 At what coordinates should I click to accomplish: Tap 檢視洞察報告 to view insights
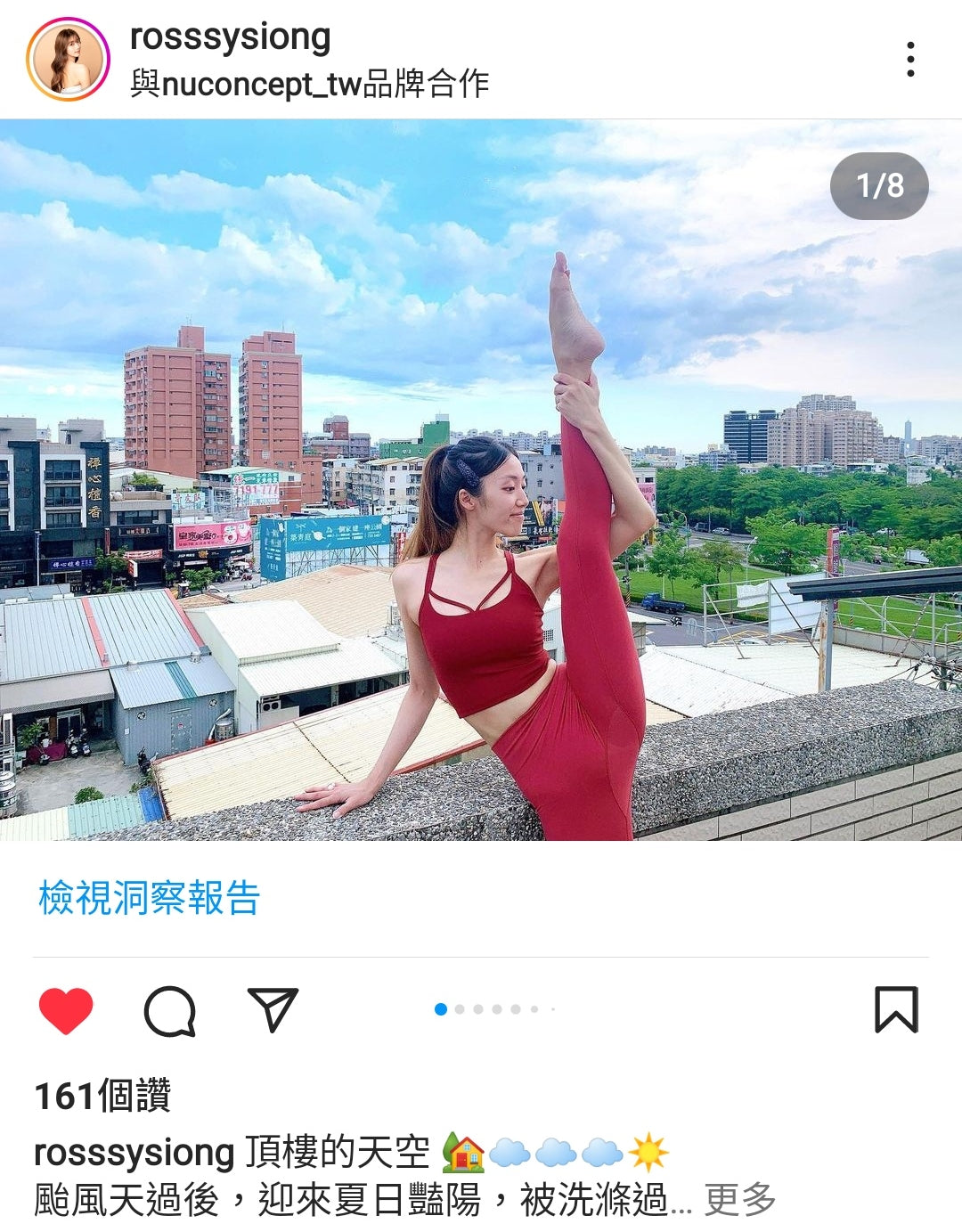point(149,898)
